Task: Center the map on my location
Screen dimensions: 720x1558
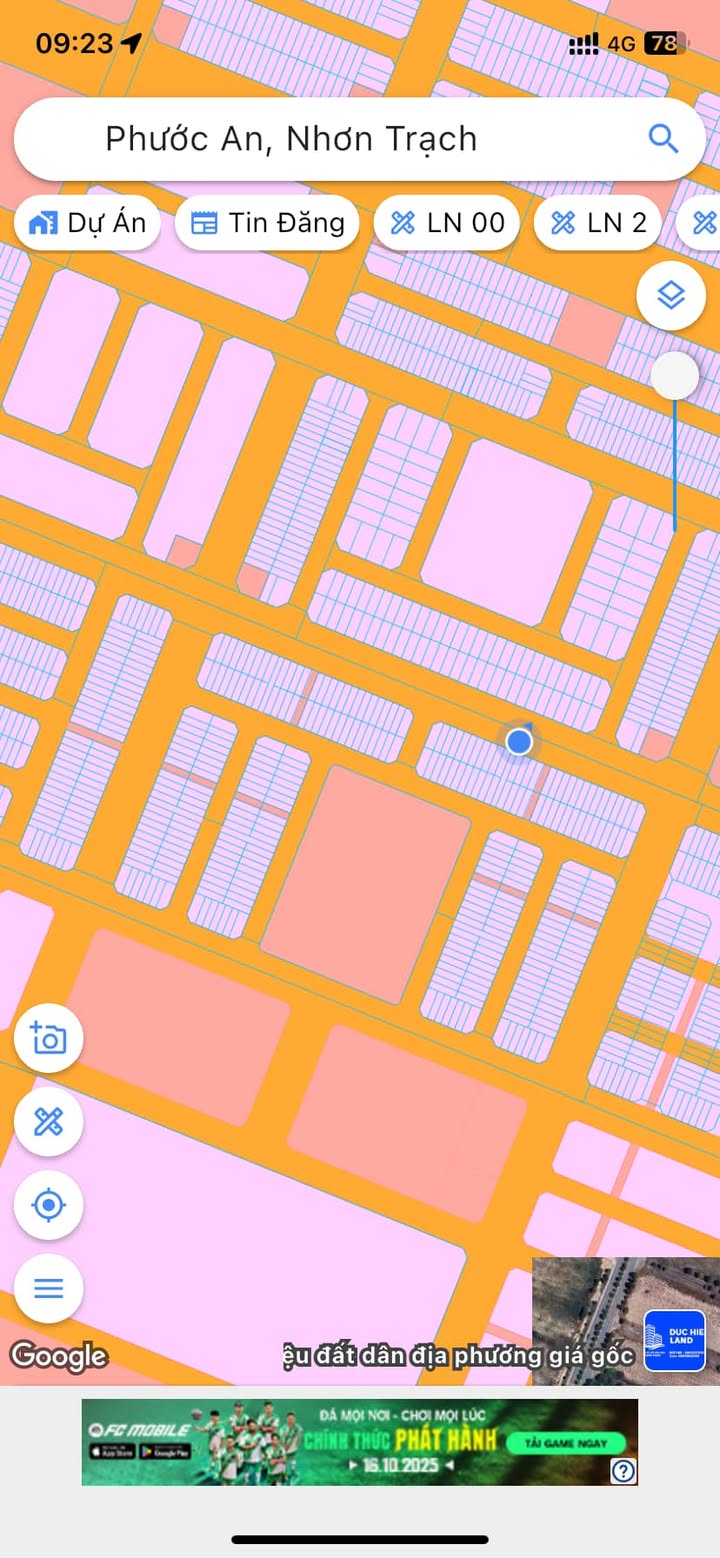Action: click(48, 1205)
